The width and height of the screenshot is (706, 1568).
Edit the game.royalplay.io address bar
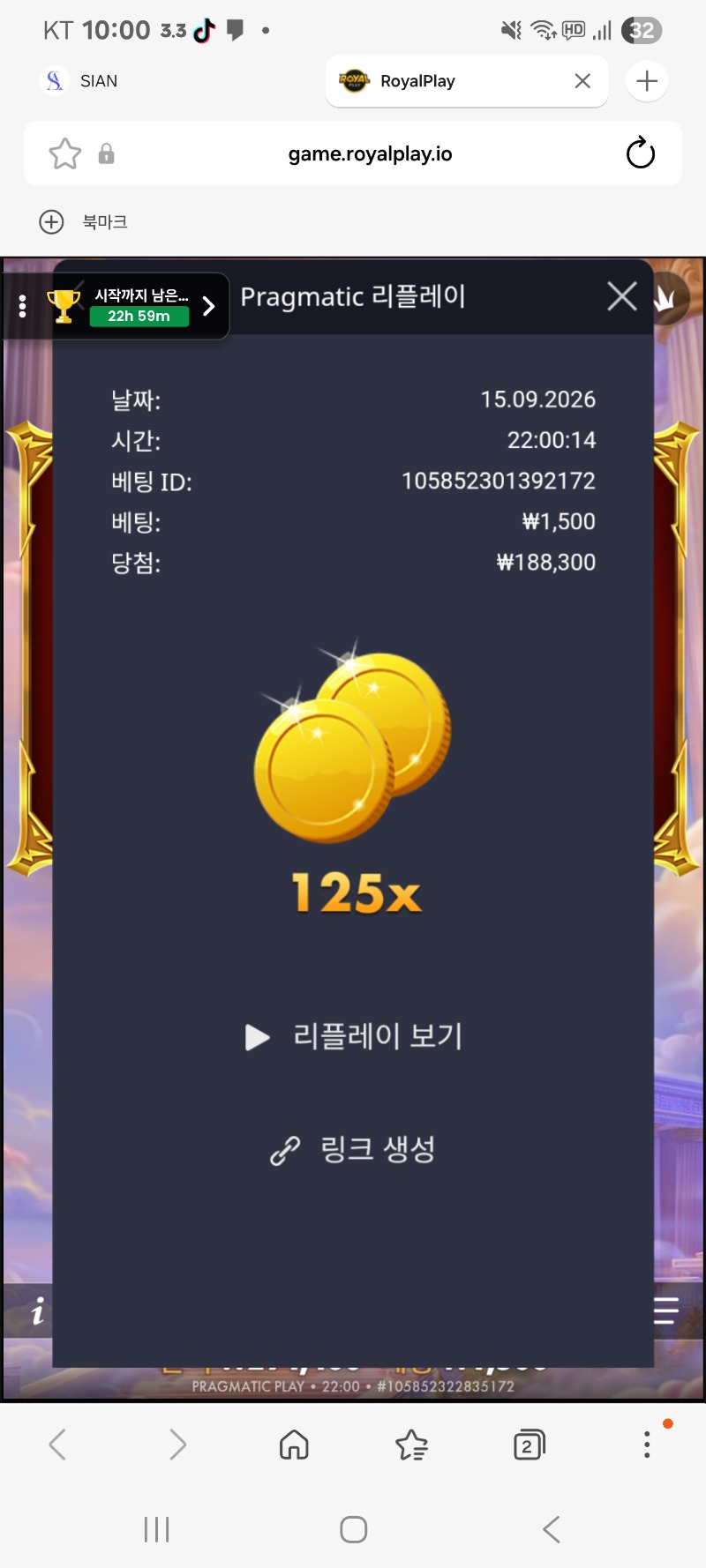[370, 154]
